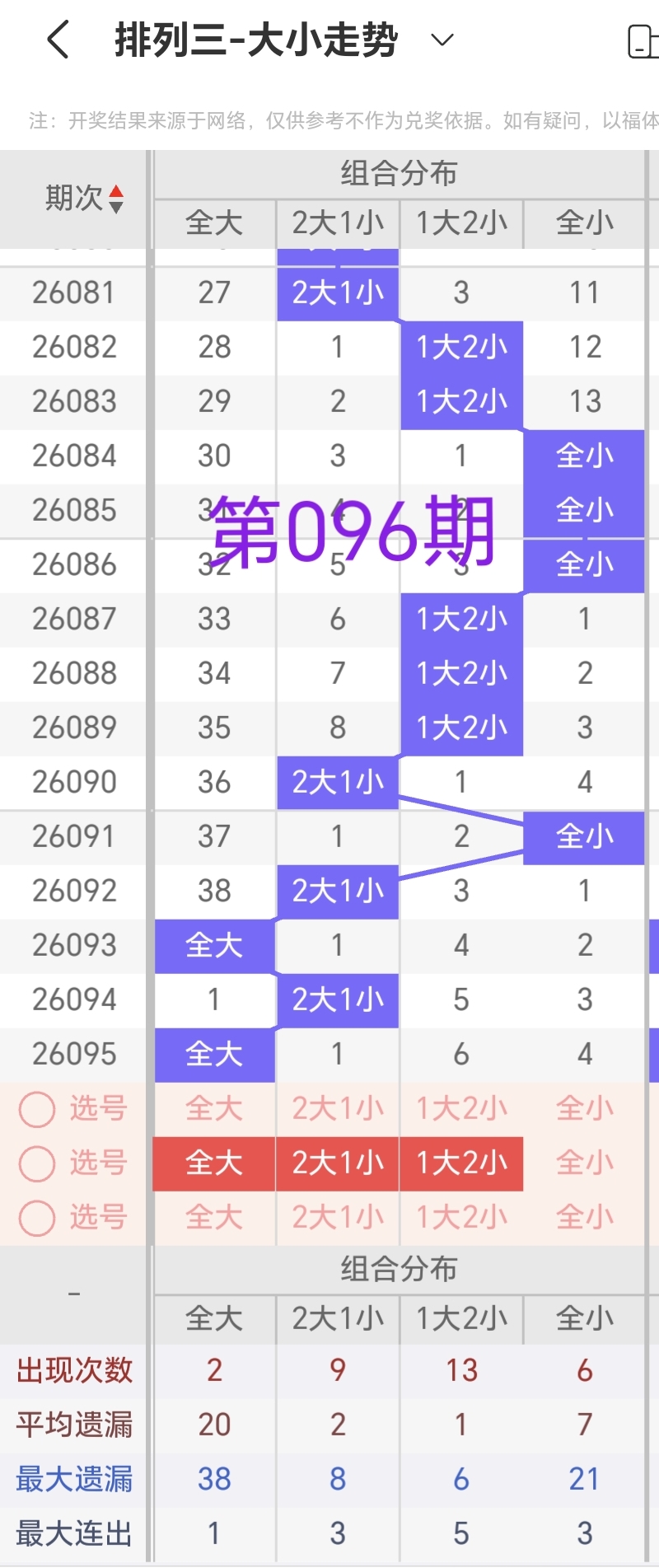Select 全小 in the first 选号 row
Image resolution: width=659 pixels, height=1568 pixels.
click(x=585, y=1109)
